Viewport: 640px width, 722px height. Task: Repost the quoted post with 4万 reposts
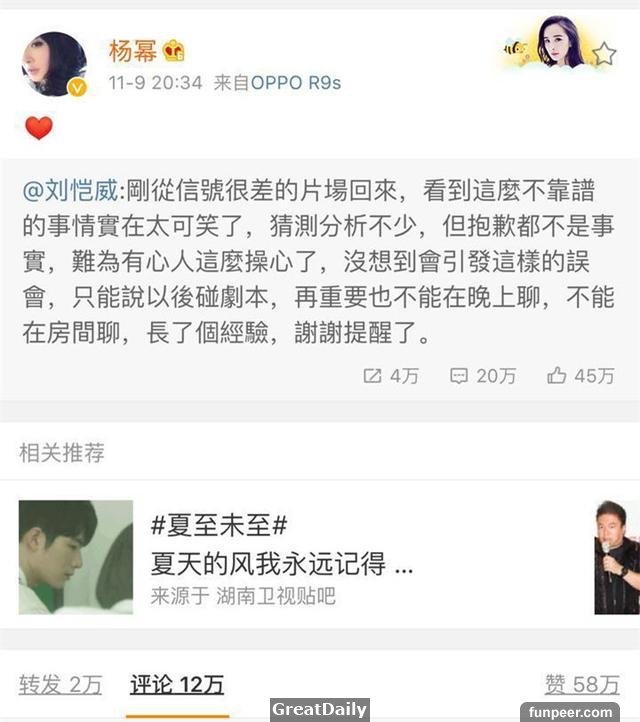390,376
